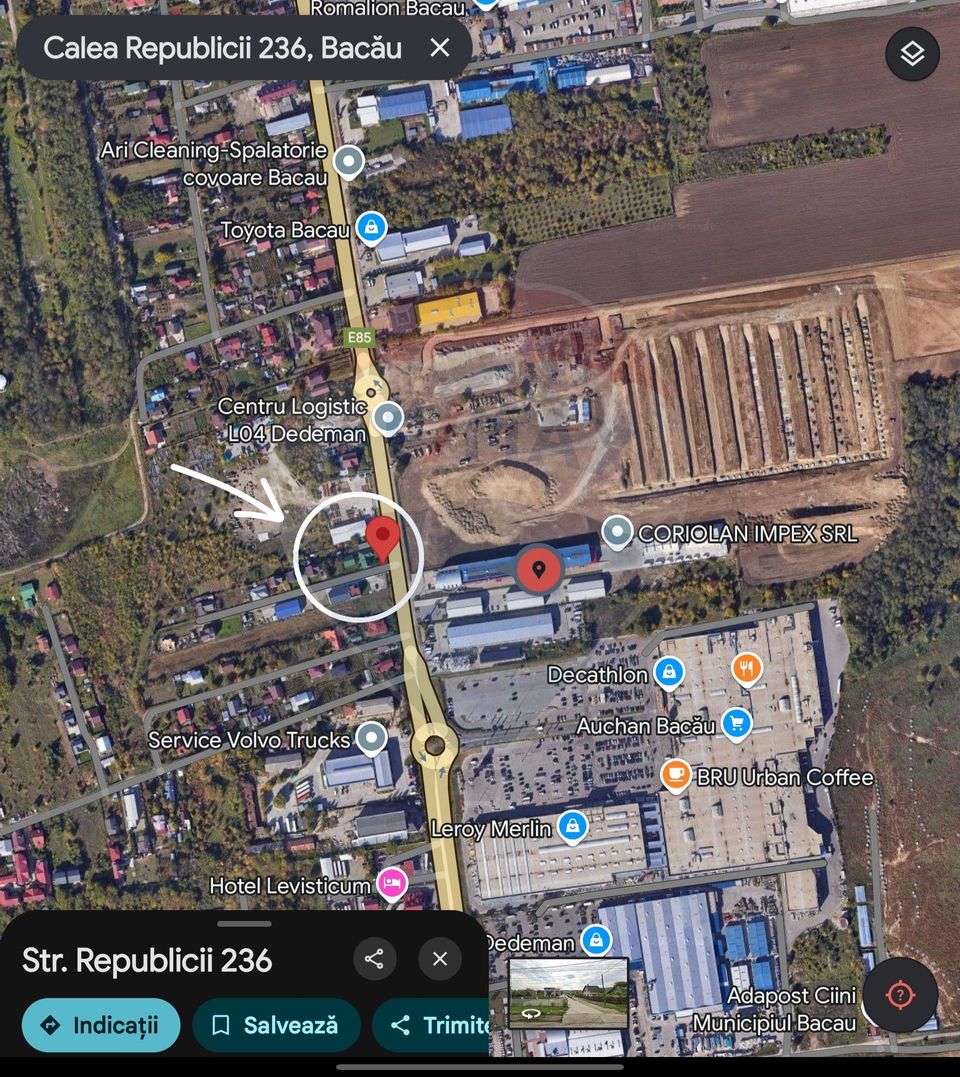The height and width of the screenshot is (1077, 960).
Task: Tap the Toyota Bacau place marker
Action: [370, 228]
